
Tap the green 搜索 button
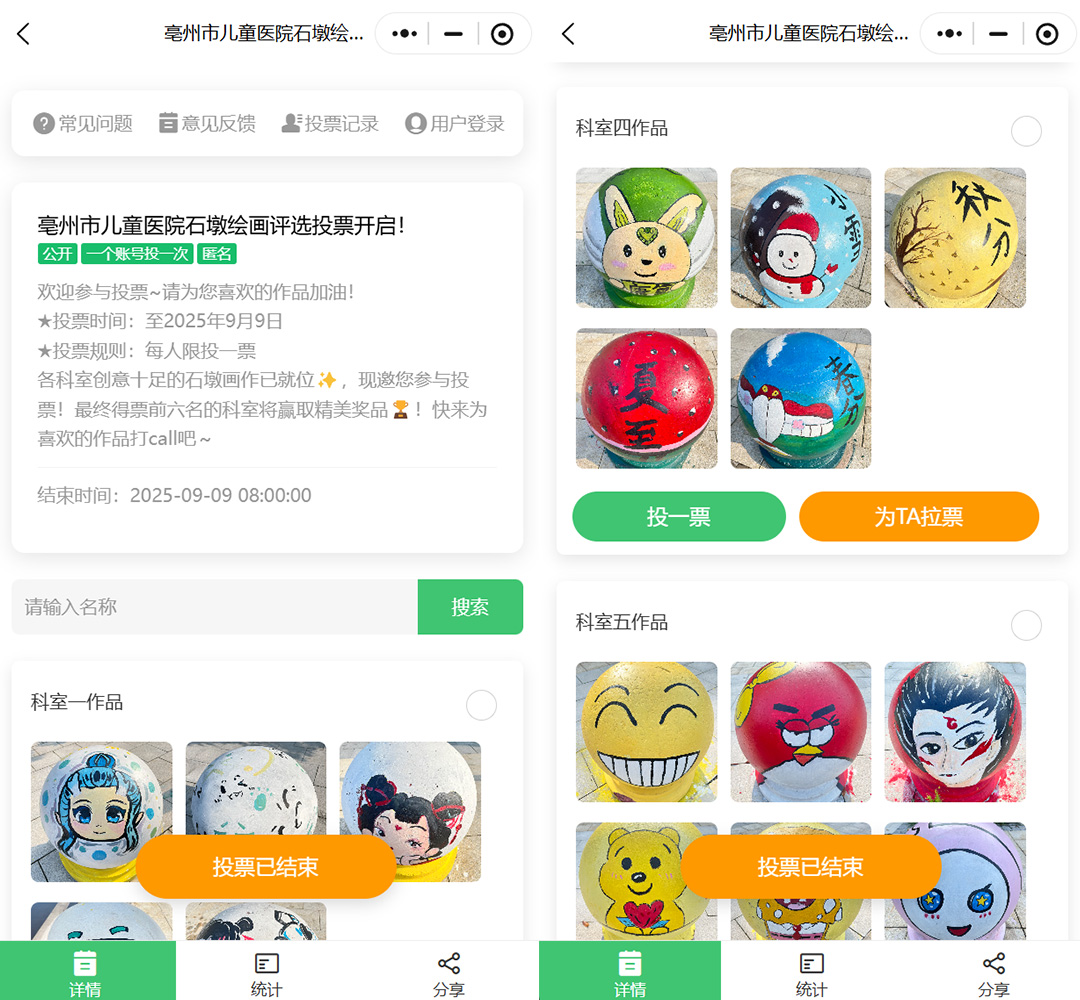[x=470, y=607]
